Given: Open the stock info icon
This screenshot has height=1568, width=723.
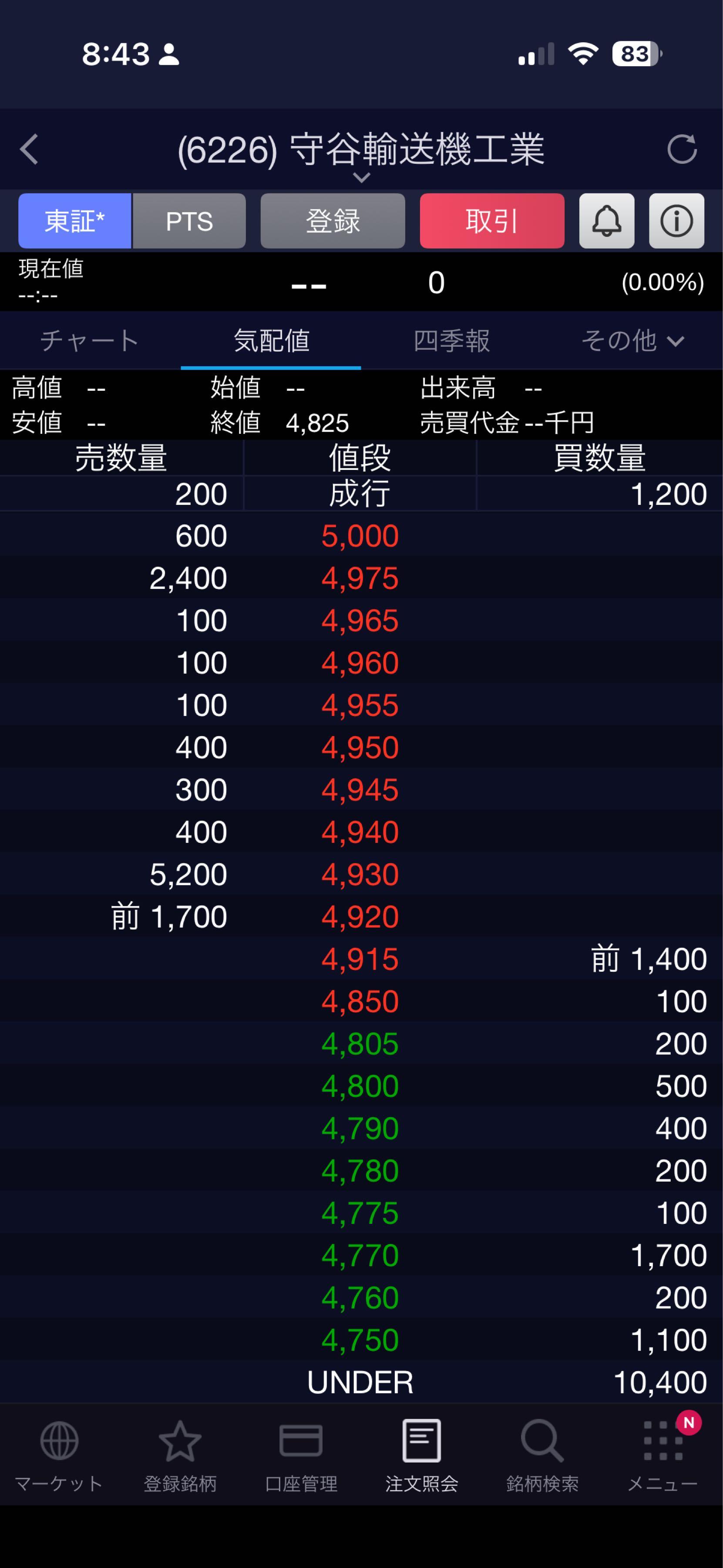Looking at the screenshot, I should click(x=676, y=221).
